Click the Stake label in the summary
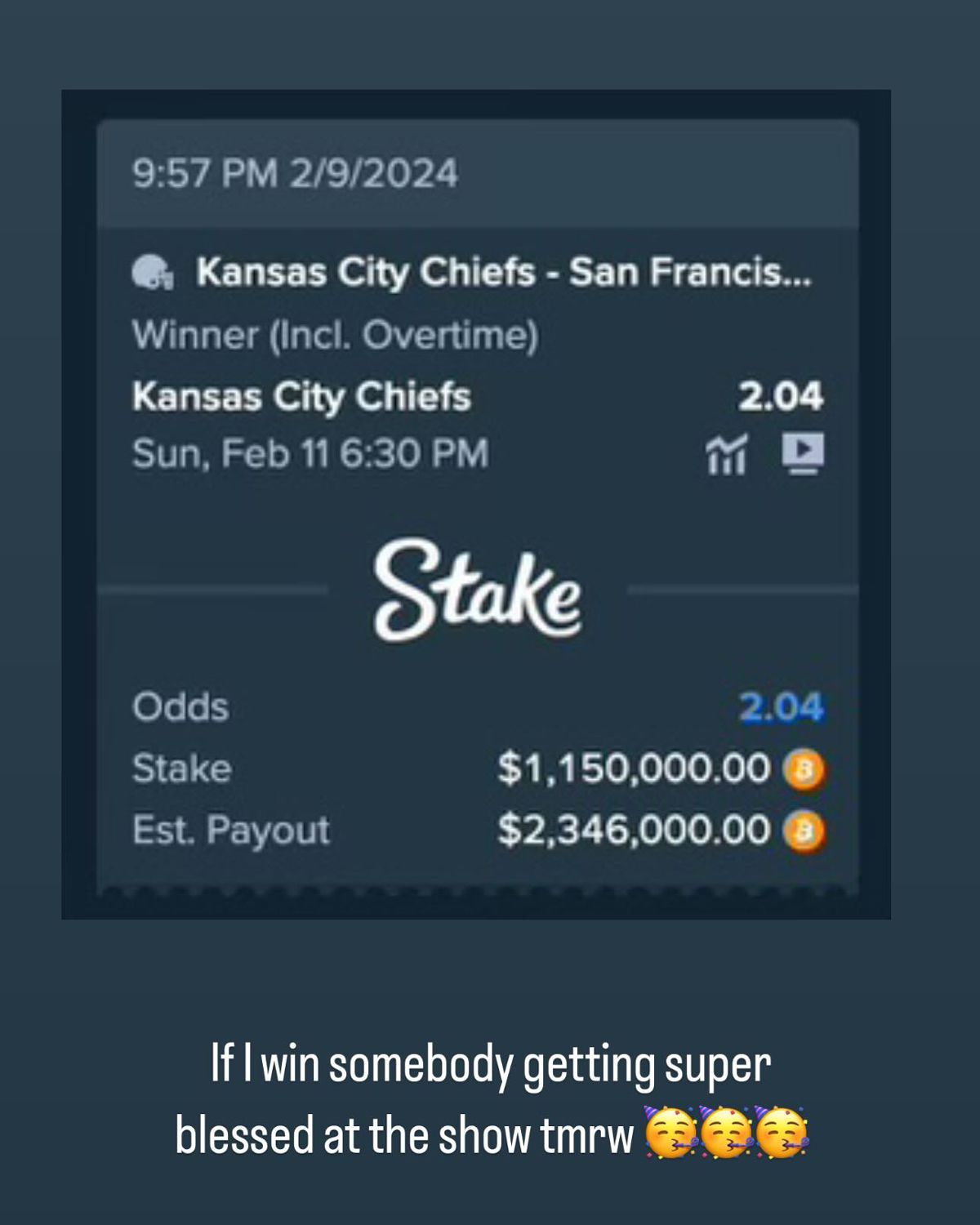The image size is (980, 1225). [181, 768]
